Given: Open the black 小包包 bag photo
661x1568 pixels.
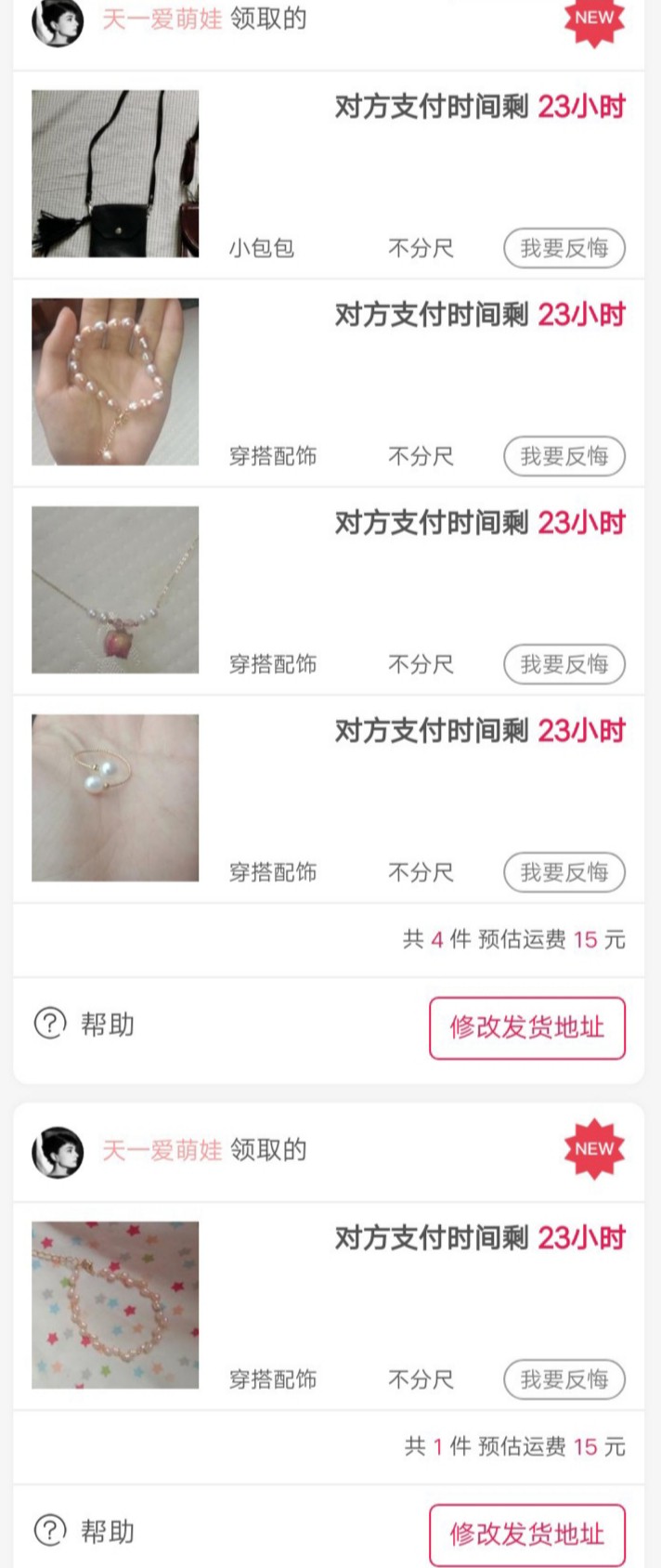Looking at the screenshot, I should pos(115,174).
